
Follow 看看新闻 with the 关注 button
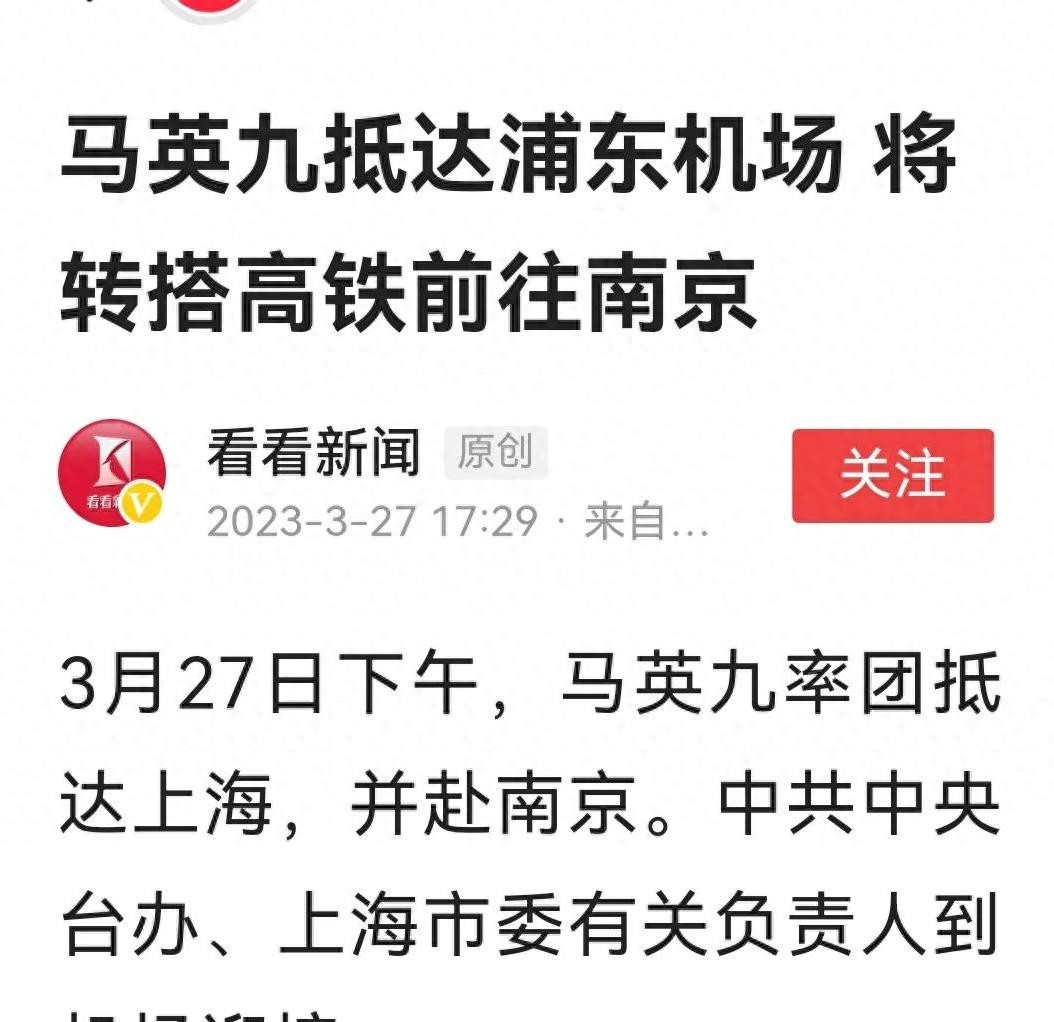tap(892, 476)
